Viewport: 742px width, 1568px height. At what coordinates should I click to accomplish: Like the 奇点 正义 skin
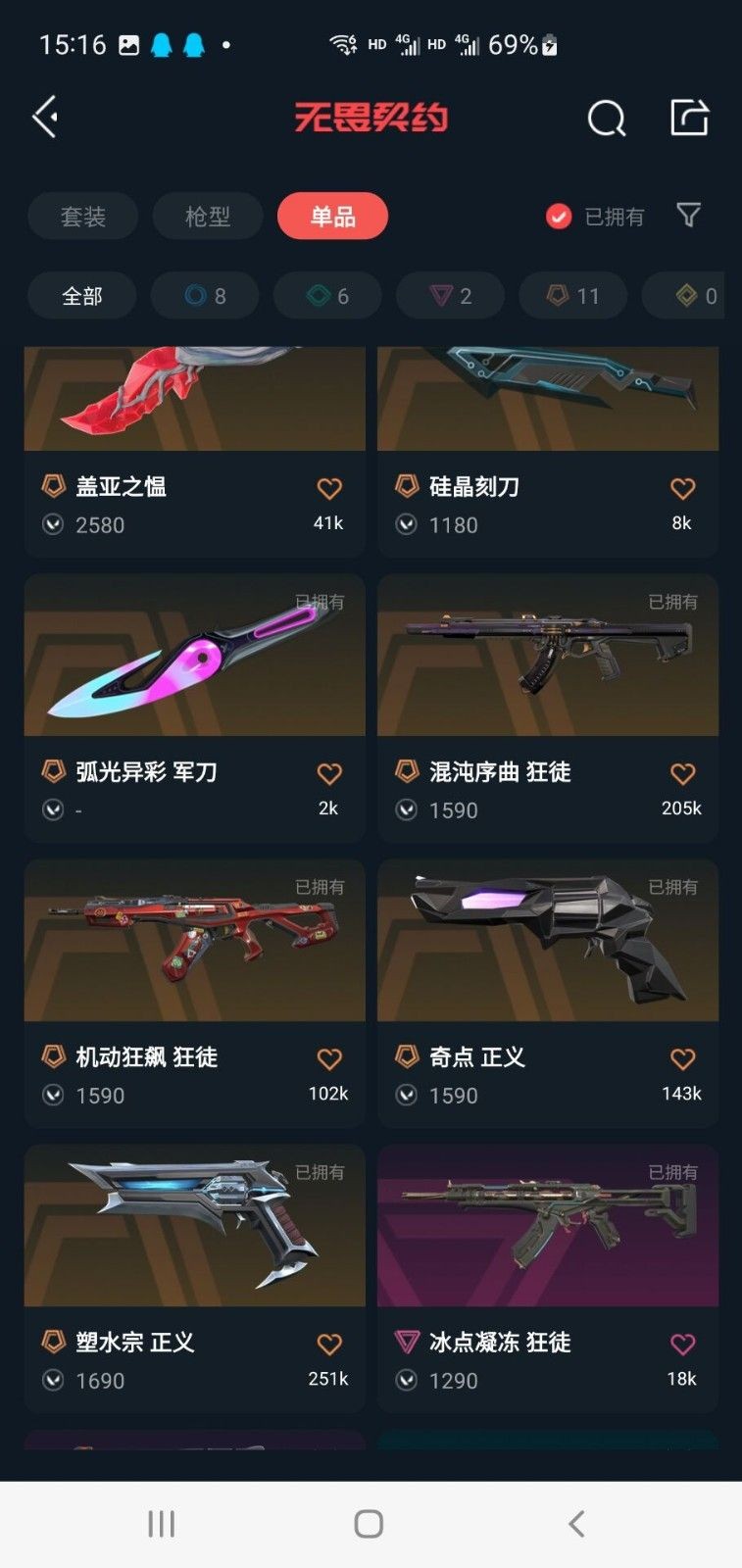(682, 1058)
